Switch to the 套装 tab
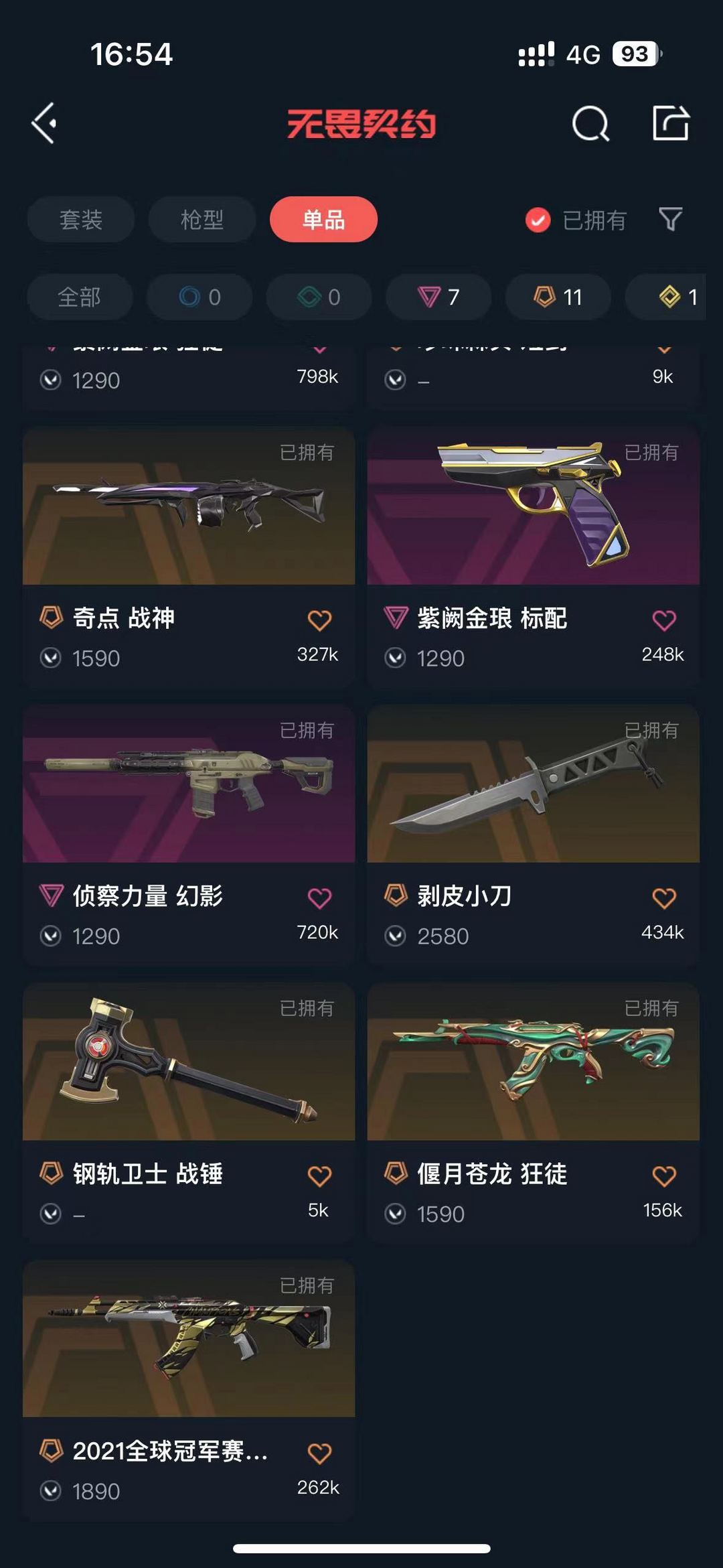 81,220
